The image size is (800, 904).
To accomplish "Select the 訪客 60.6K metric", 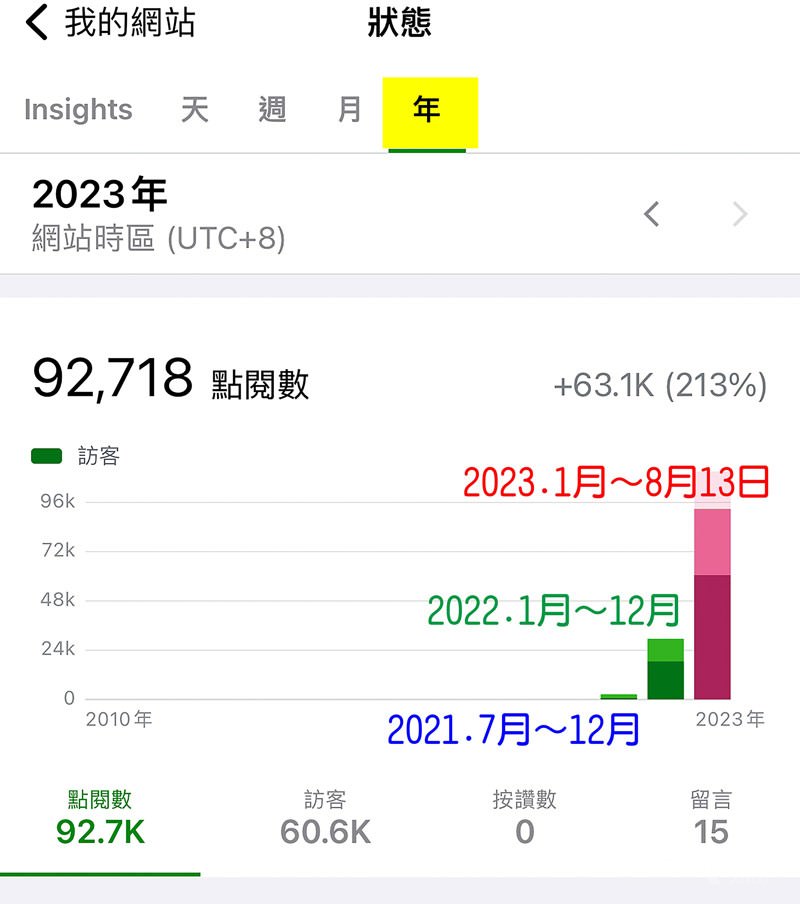I will click(x=324, y=816).
